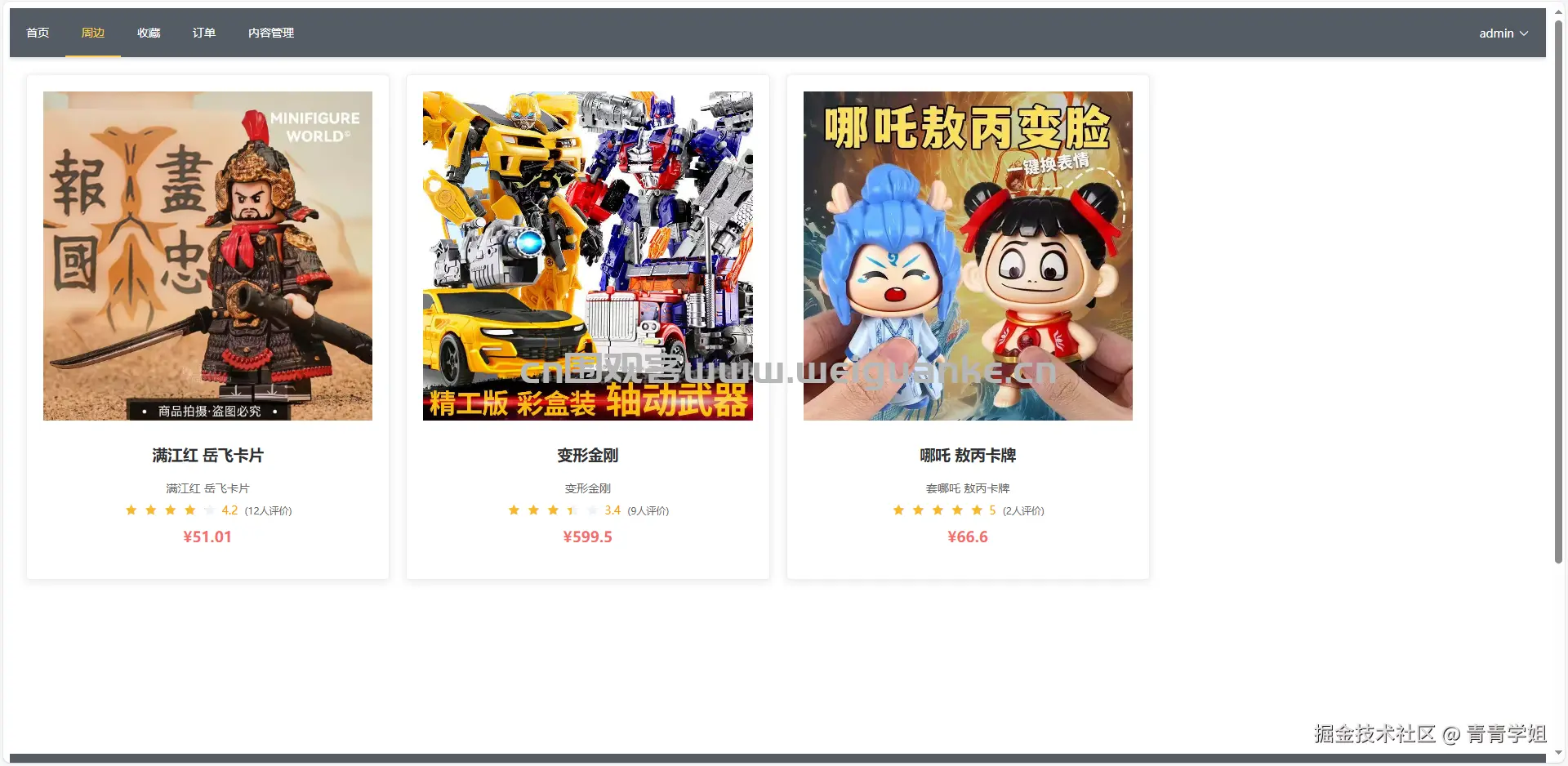1568x766 pixels.
Task: Go to the 首页 tab
Action: click(38, 33)
